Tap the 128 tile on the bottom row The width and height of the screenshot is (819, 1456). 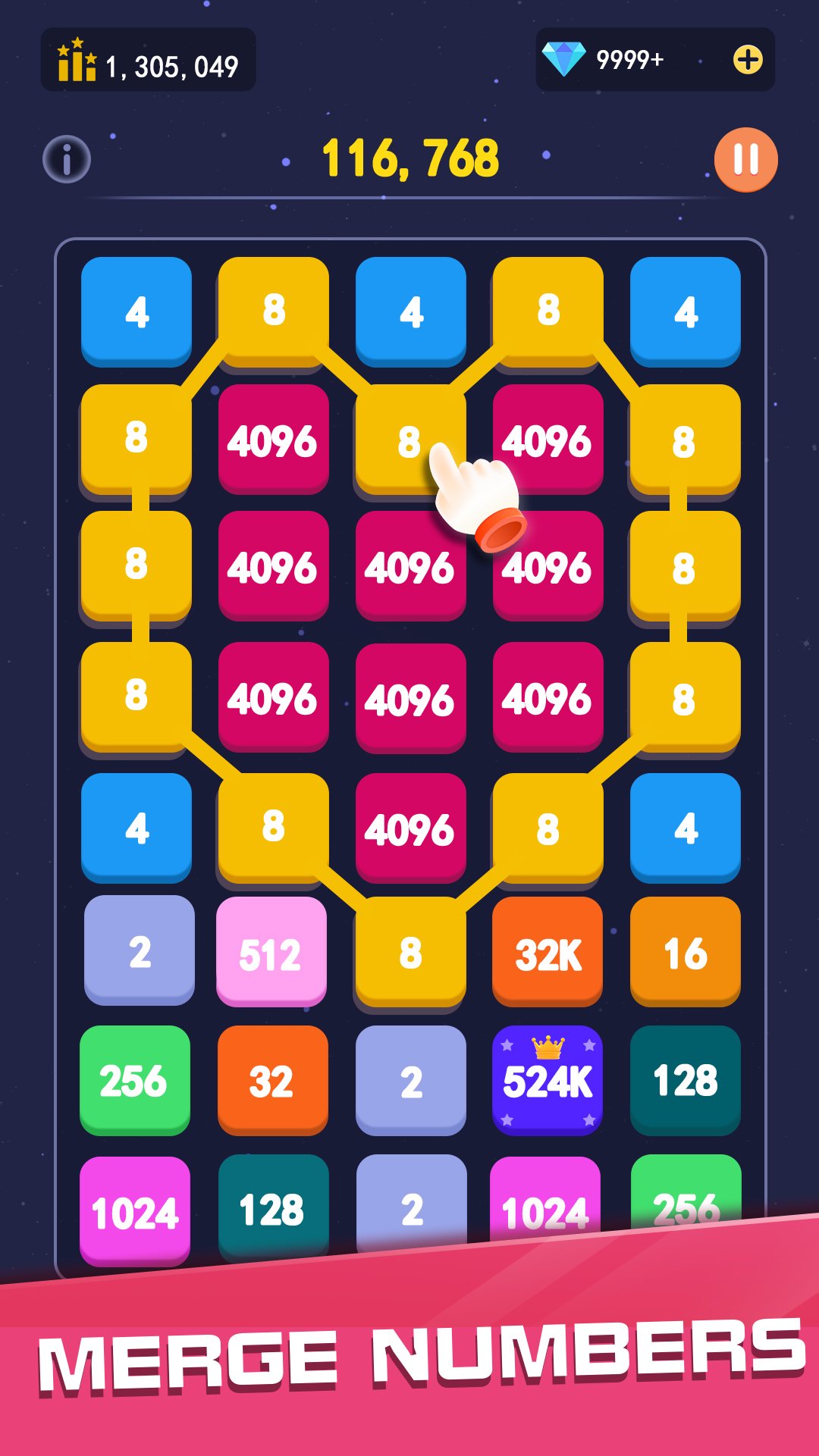point(274,1207)
